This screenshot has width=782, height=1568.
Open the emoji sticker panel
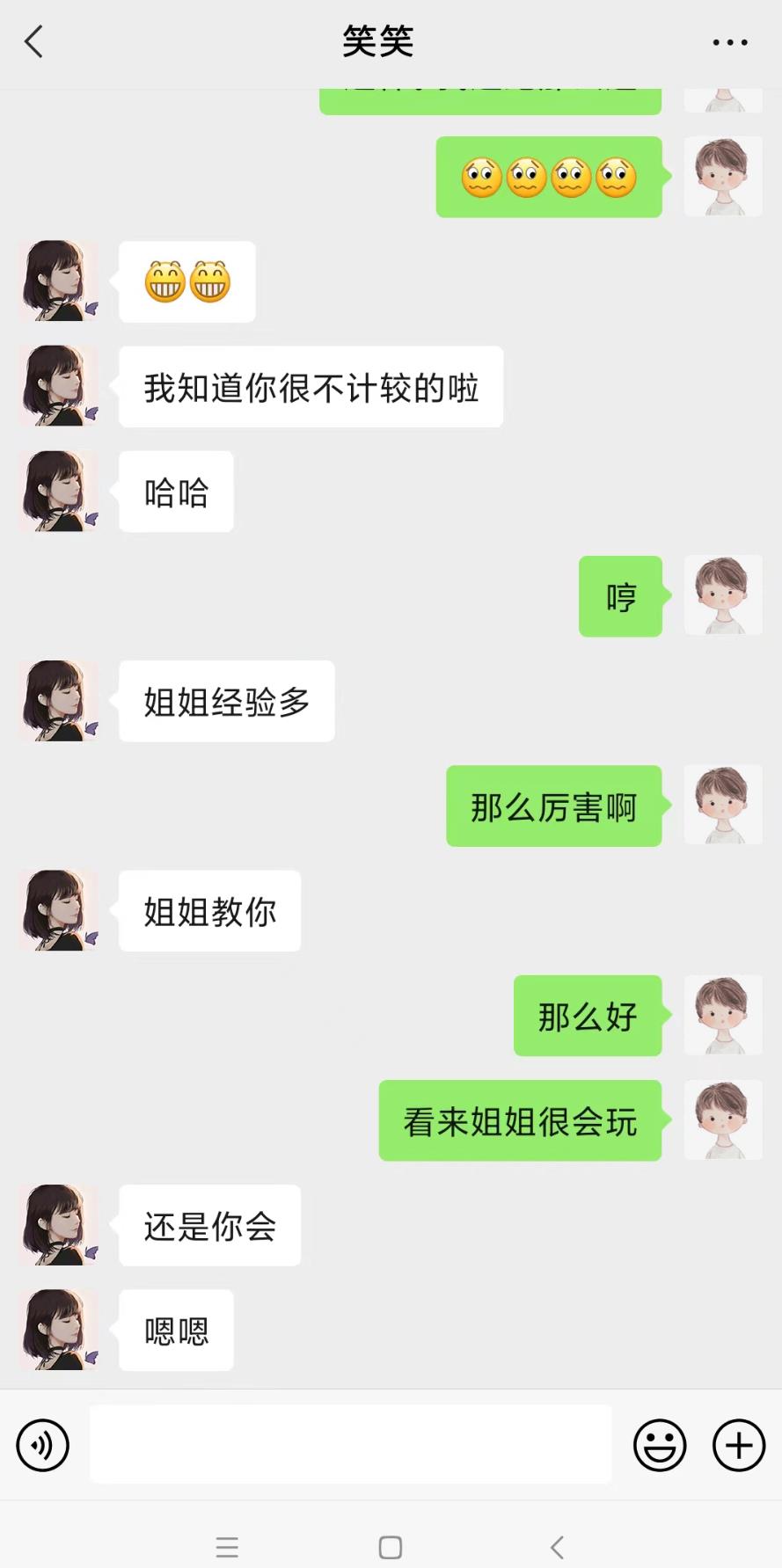[x=660, y=1445]
